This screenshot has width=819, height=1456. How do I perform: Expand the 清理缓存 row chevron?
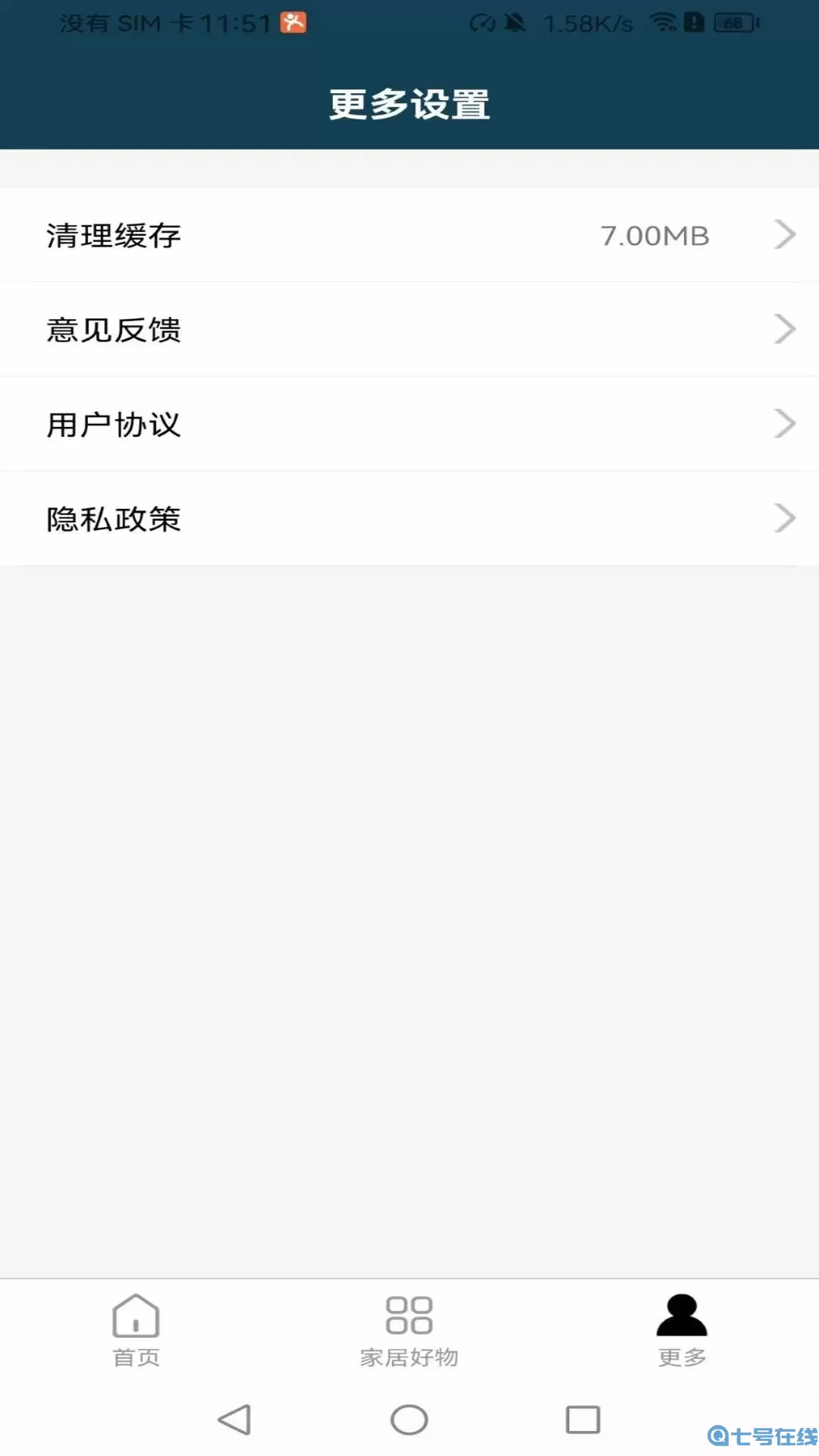(784, 235)
